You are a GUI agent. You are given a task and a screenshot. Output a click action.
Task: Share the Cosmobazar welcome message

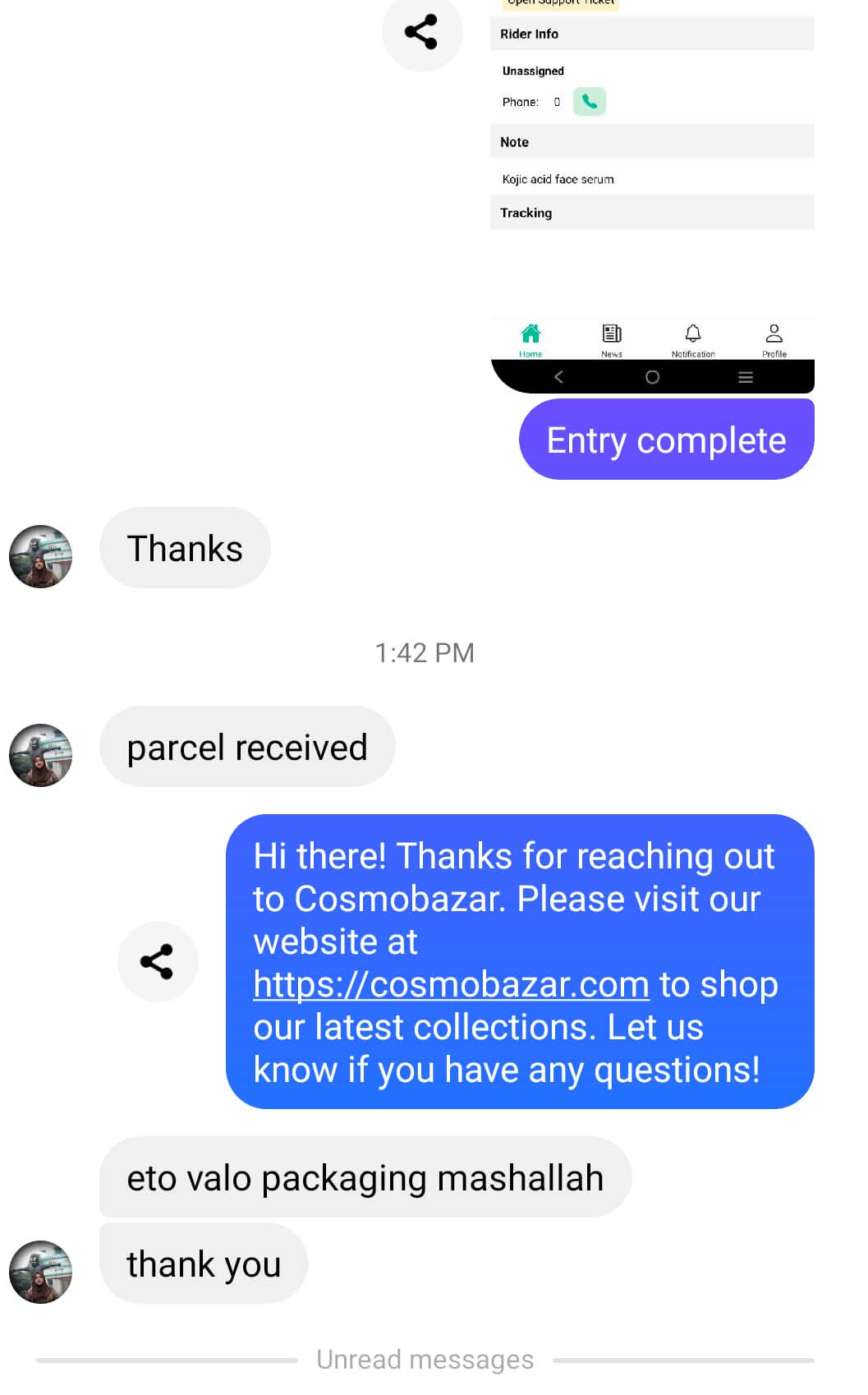pyautogui.click(x=157, y=961)
